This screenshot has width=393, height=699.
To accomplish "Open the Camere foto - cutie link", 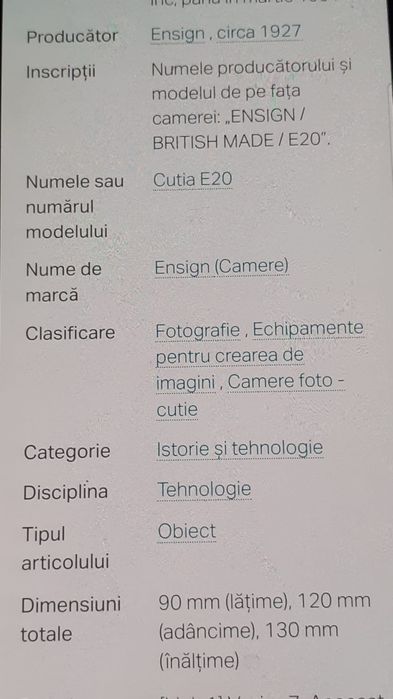I will [250, 395].
